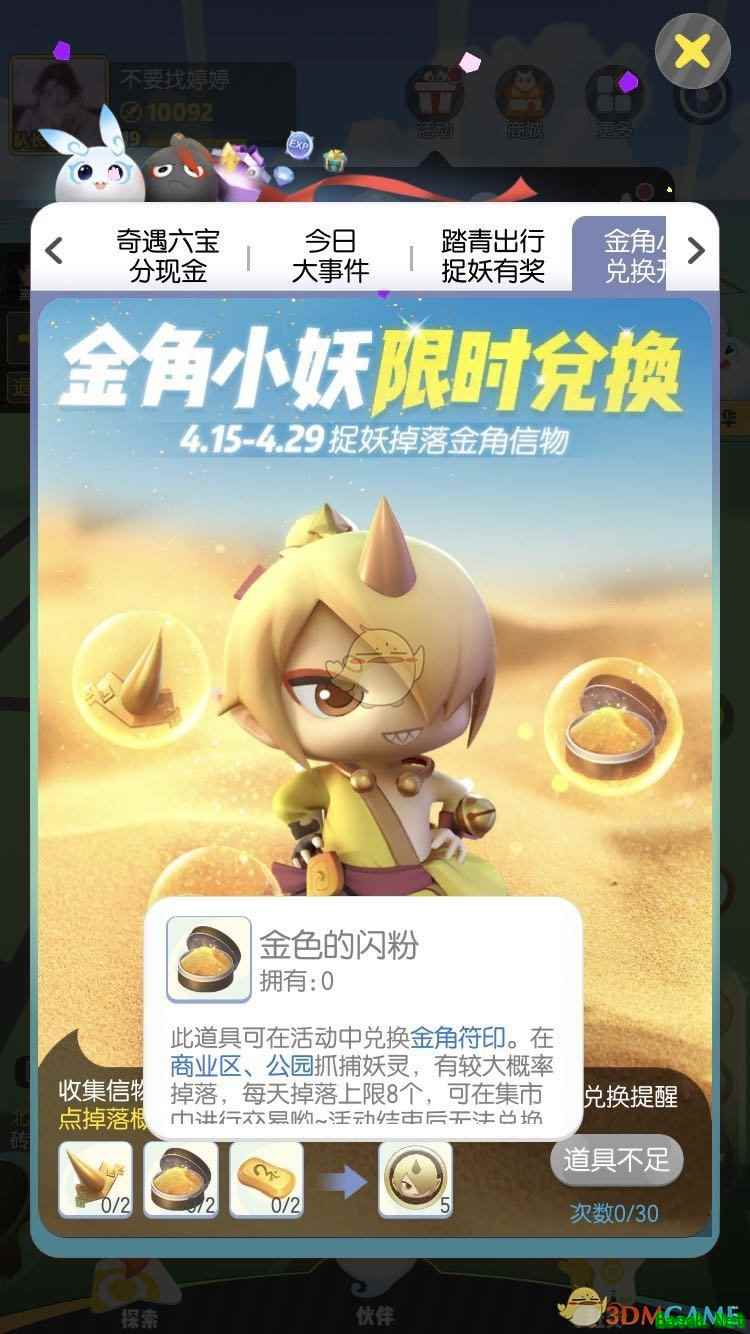Screen dimensions: 750x1334
Task: Close the event popup with the X
Action: 692,50
